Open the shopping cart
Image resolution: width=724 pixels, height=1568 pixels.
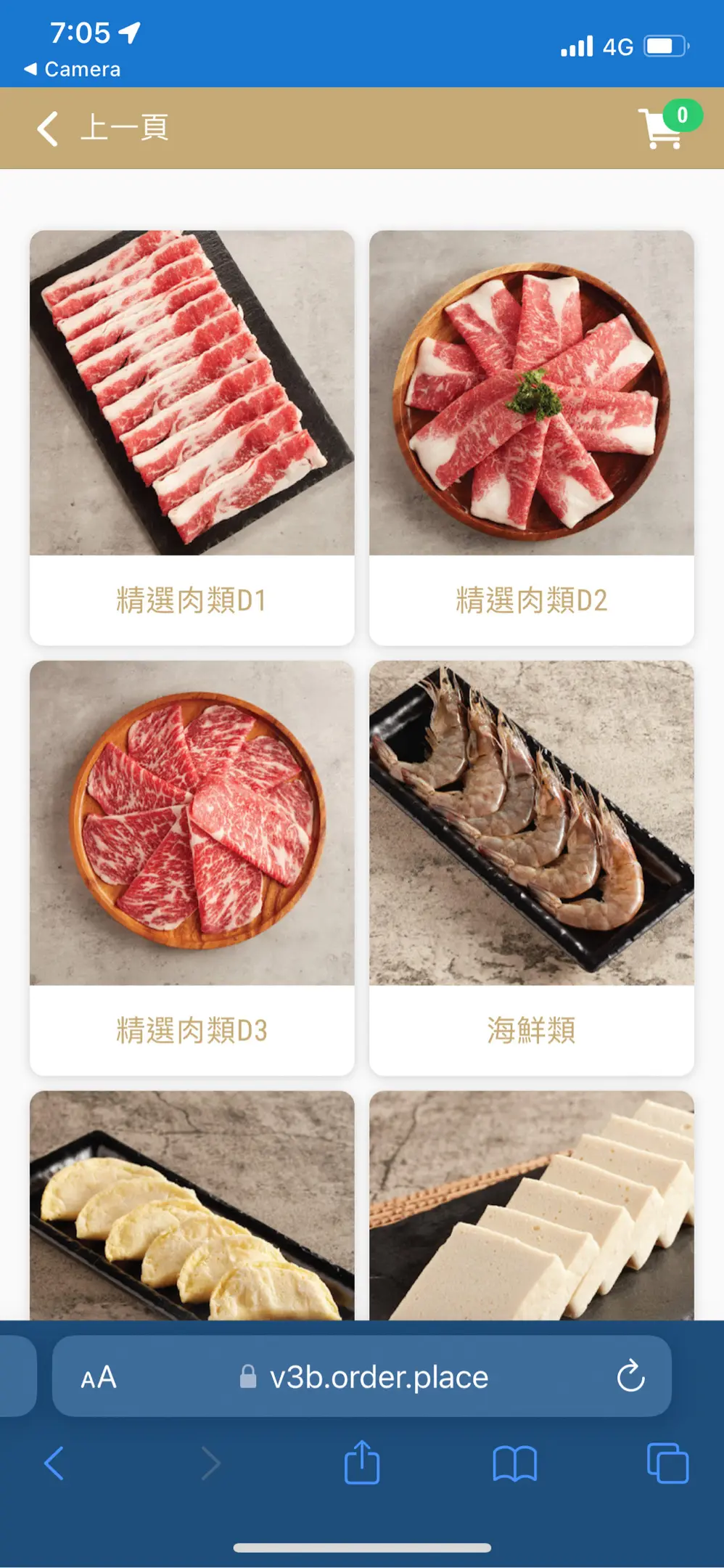(x=664, y=128)
